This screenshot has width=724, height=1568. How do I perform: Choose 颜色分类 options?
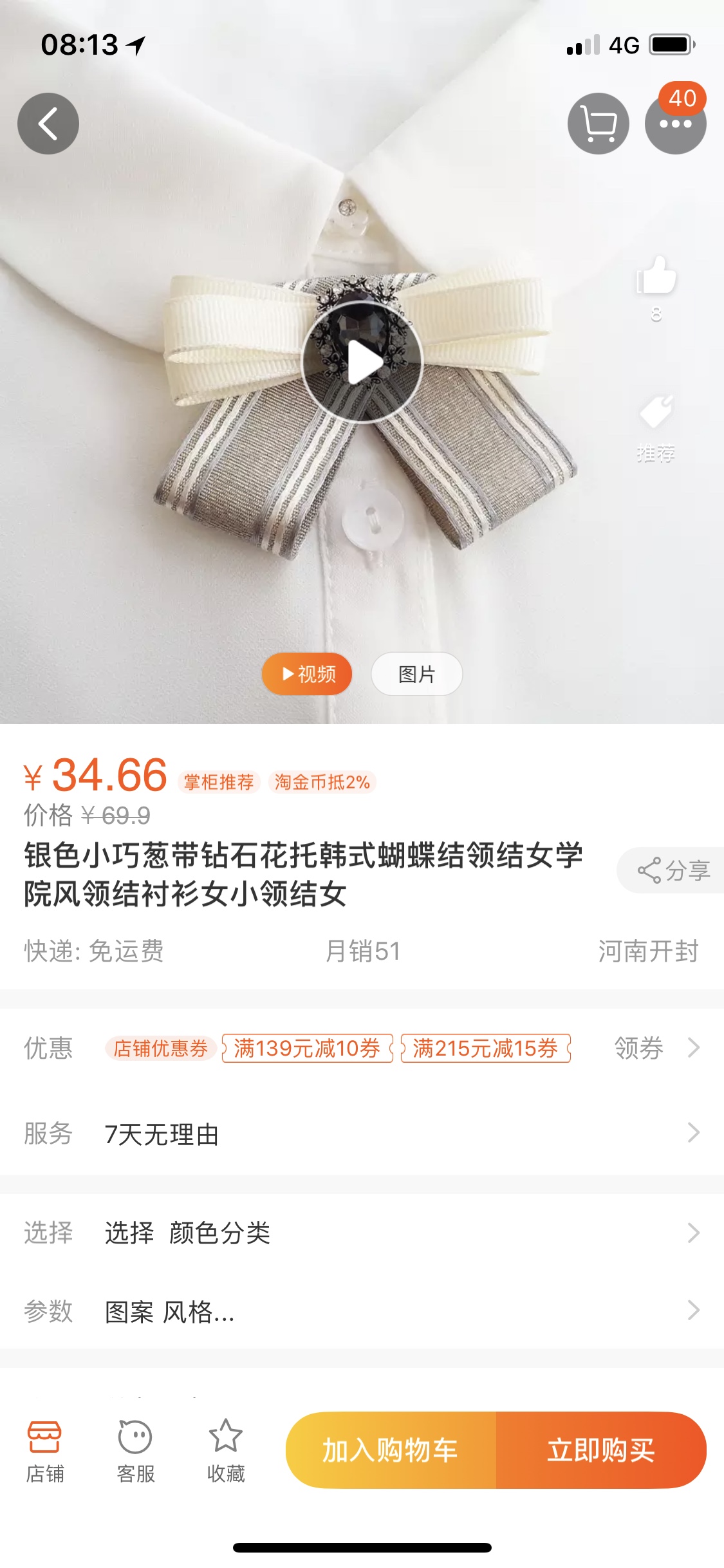[x=362, y=1233]
